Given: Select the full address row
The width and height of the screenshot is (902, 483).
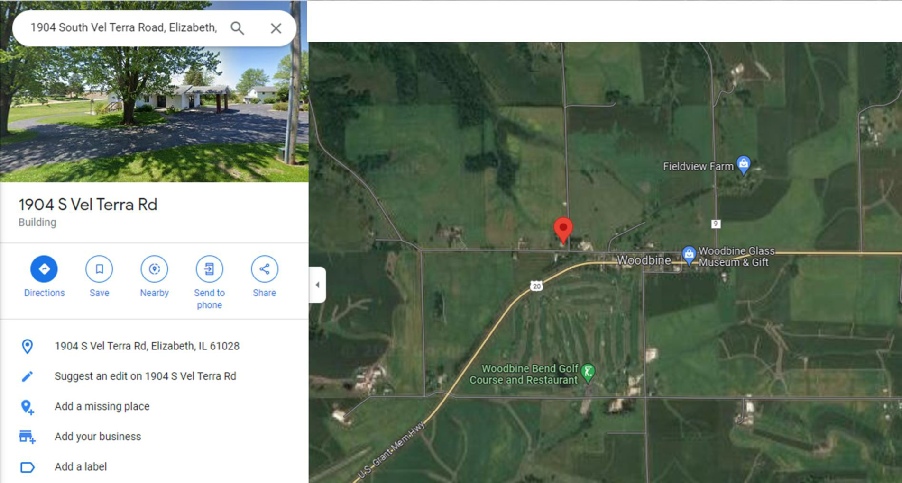Looking at the screenshot, I should coord(147,346).
